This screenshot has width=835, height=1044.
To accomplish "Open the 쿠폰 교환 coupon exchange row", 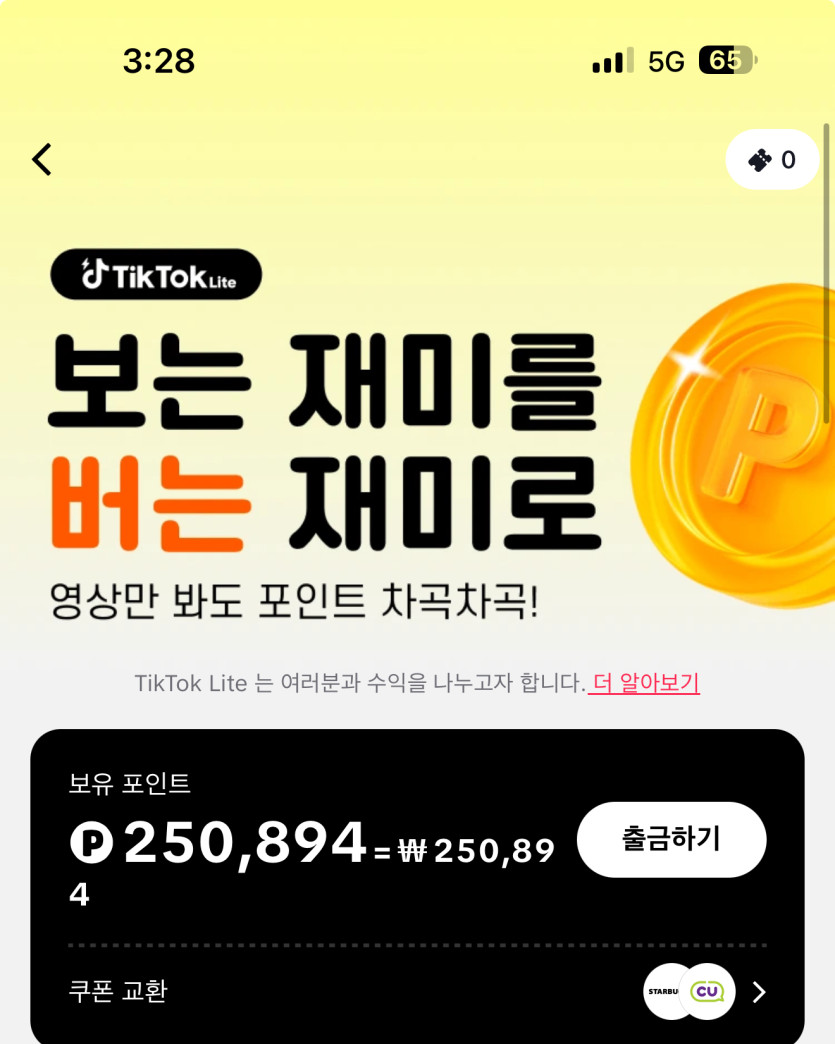I will coord(417,991).
